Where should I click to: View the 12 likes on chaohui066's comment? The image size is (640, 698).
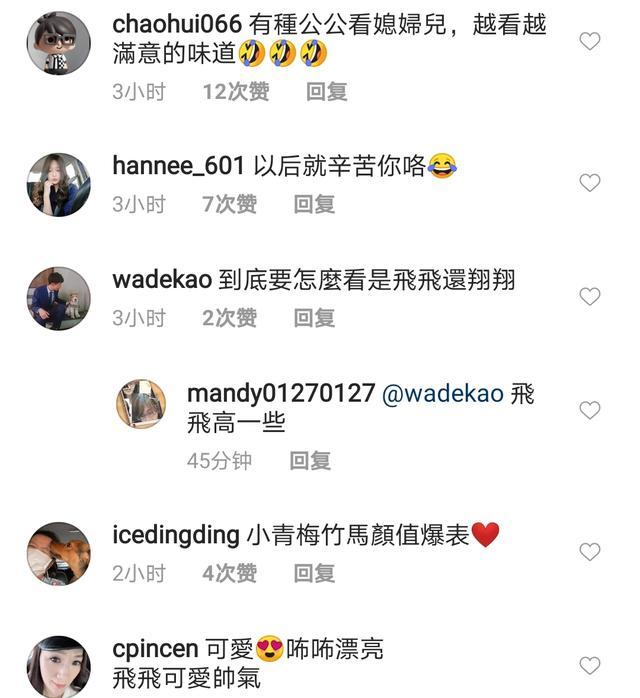click(235, 91)
